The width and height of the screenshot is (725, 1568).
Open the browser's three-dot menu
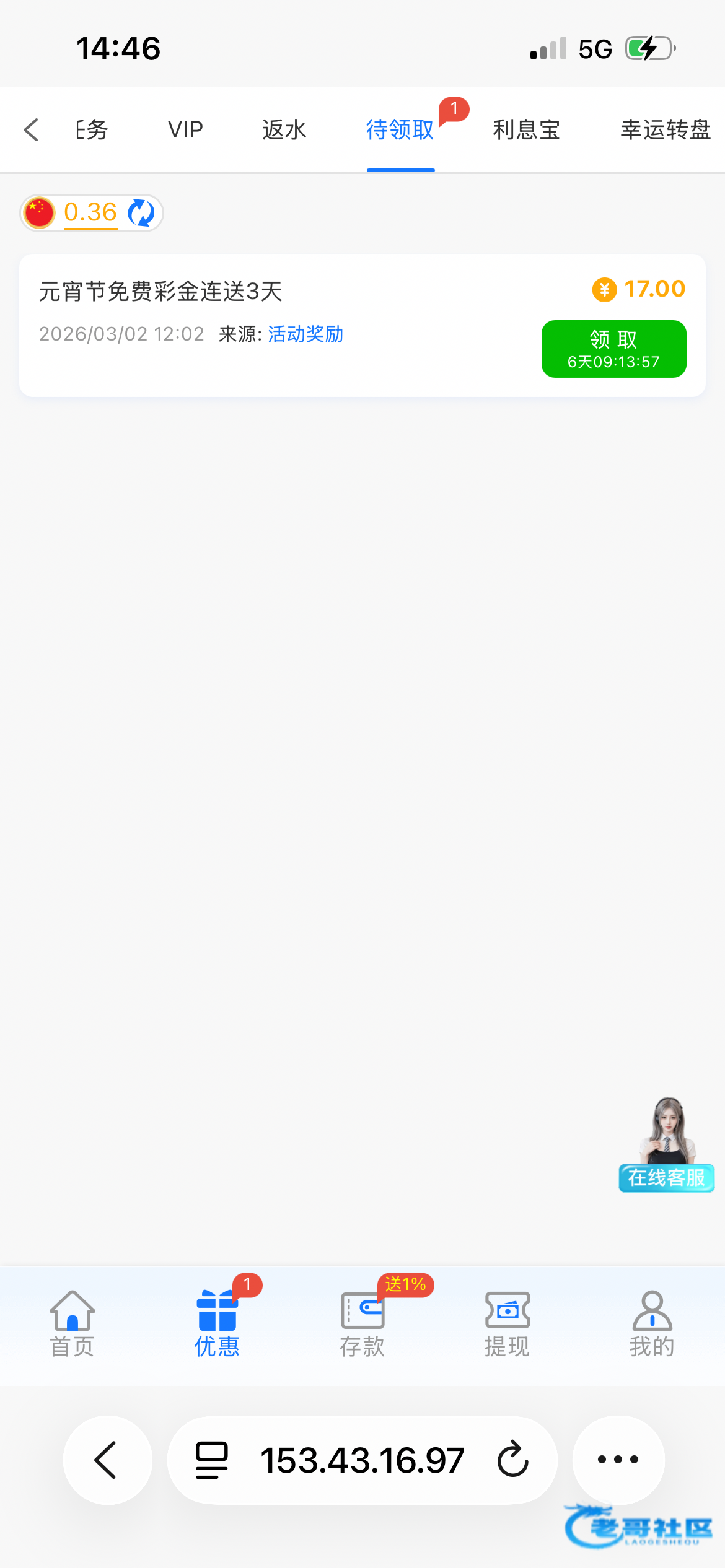coord(618,1460)
